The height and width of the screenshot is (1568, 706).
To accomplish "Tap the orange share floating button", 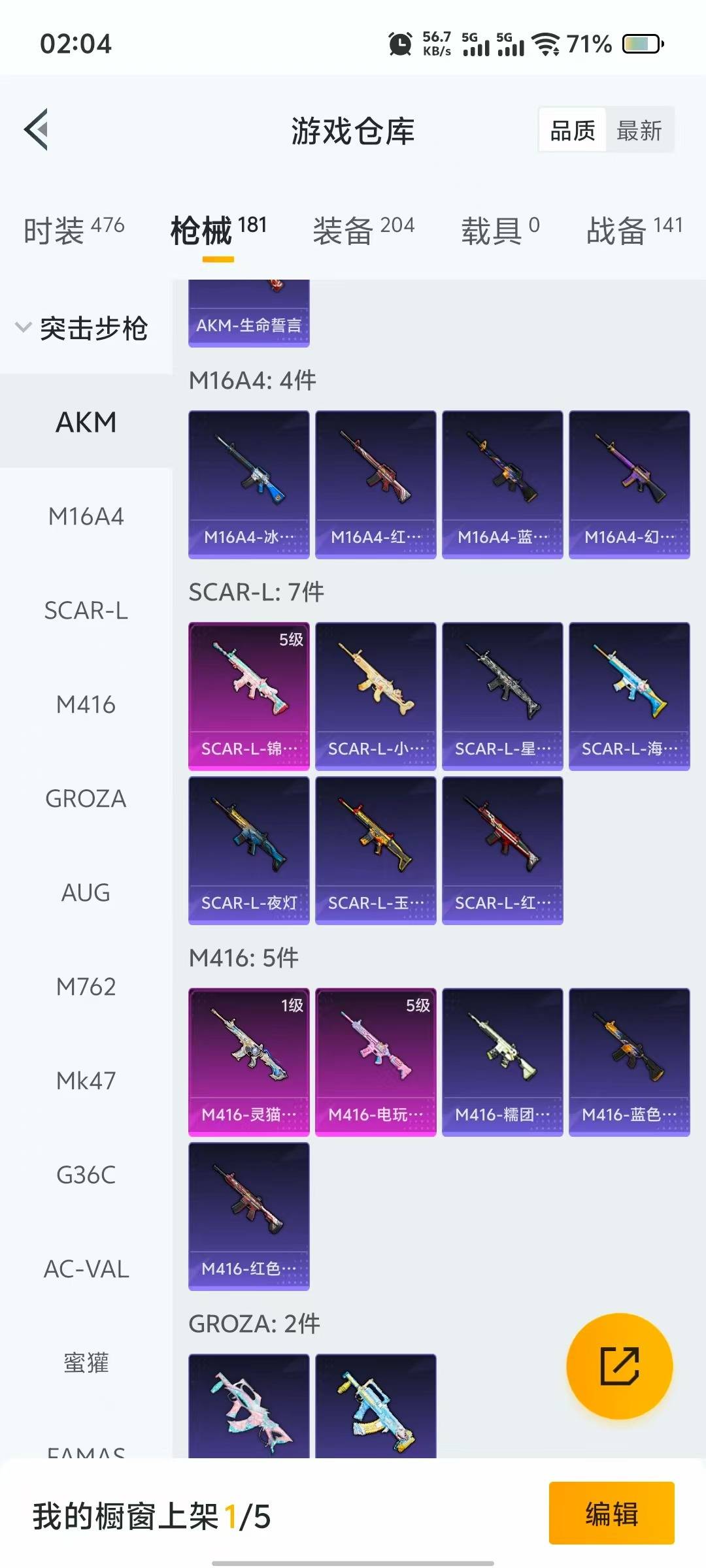I will (619, 1366).
